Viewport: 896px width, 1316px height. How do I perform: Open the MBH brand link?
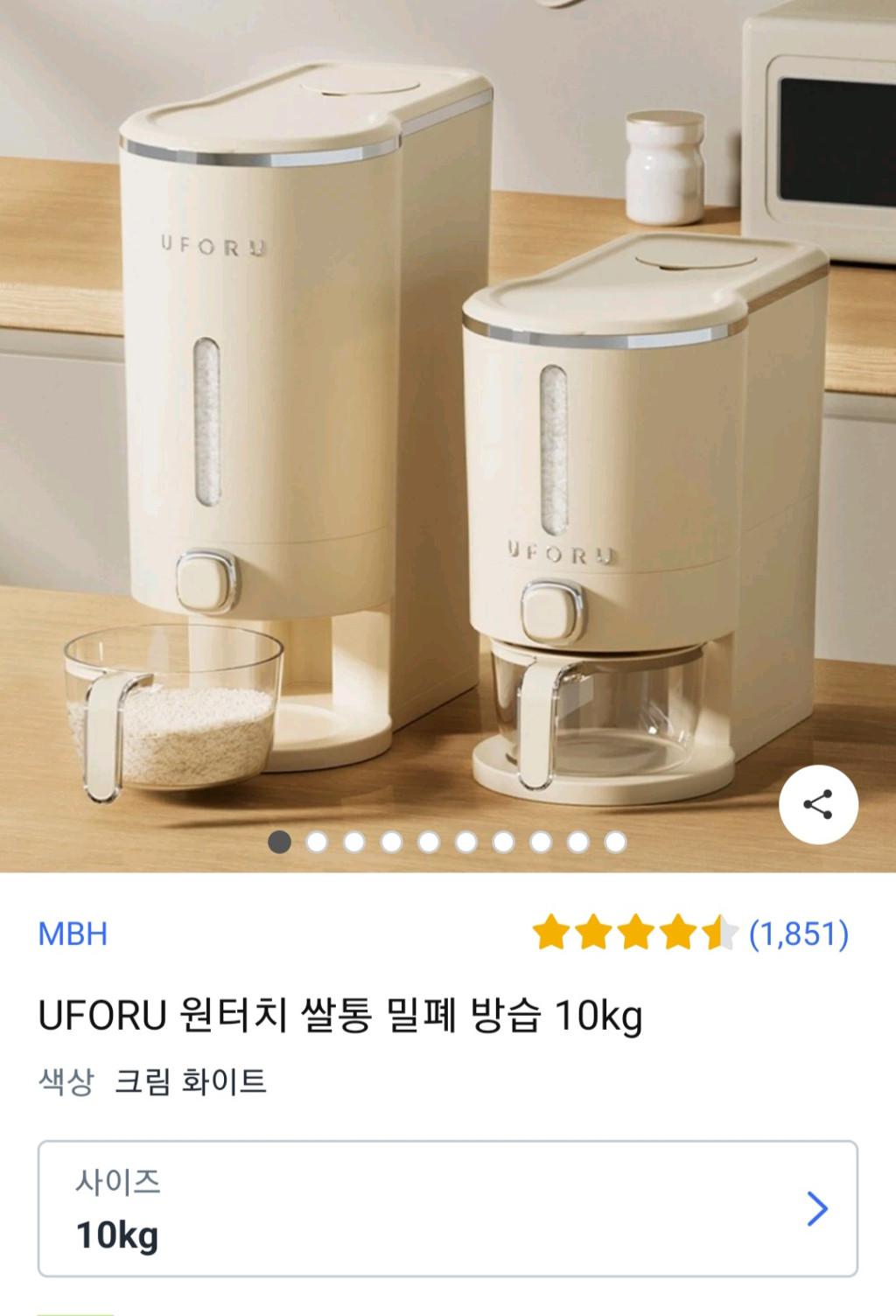coord(73,934)
